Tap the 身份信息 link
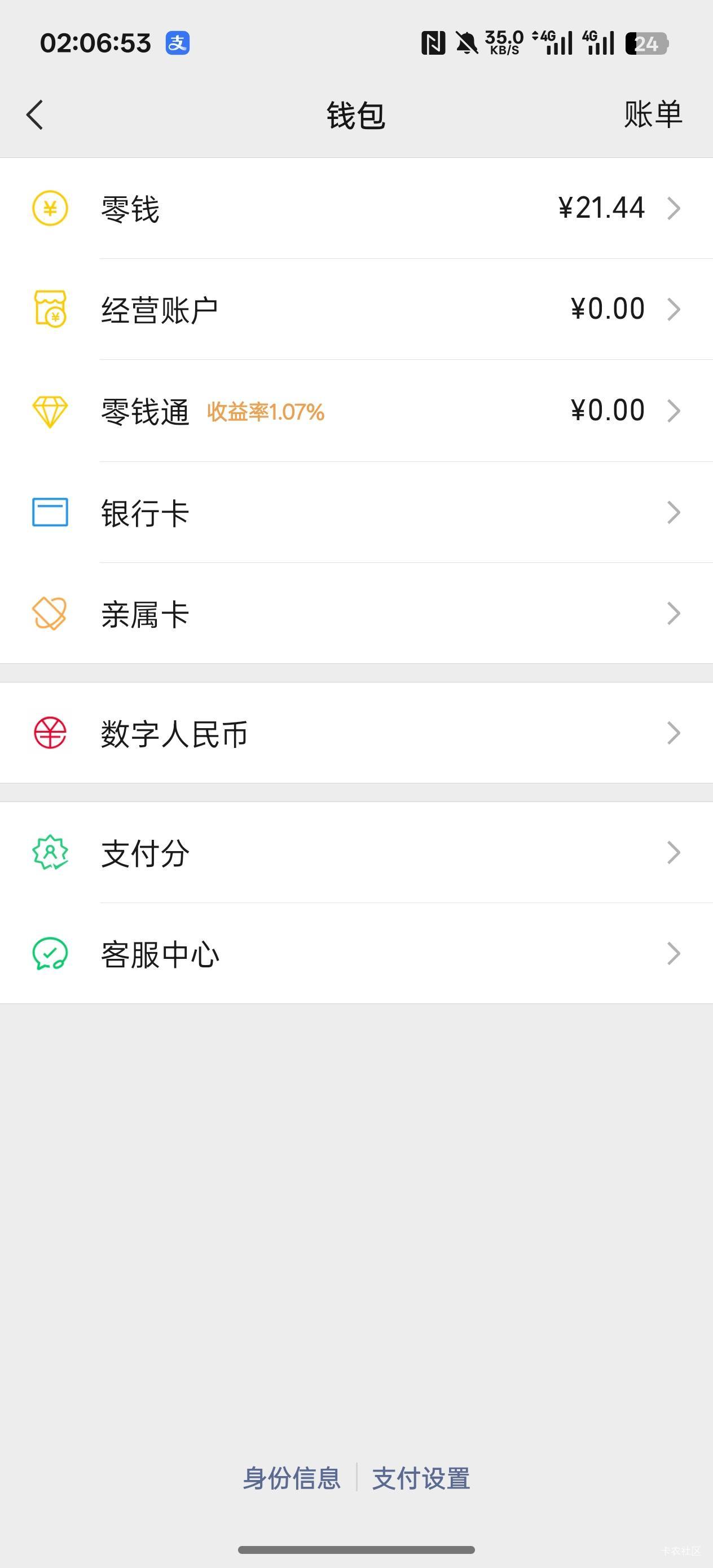 (292, 1478)
